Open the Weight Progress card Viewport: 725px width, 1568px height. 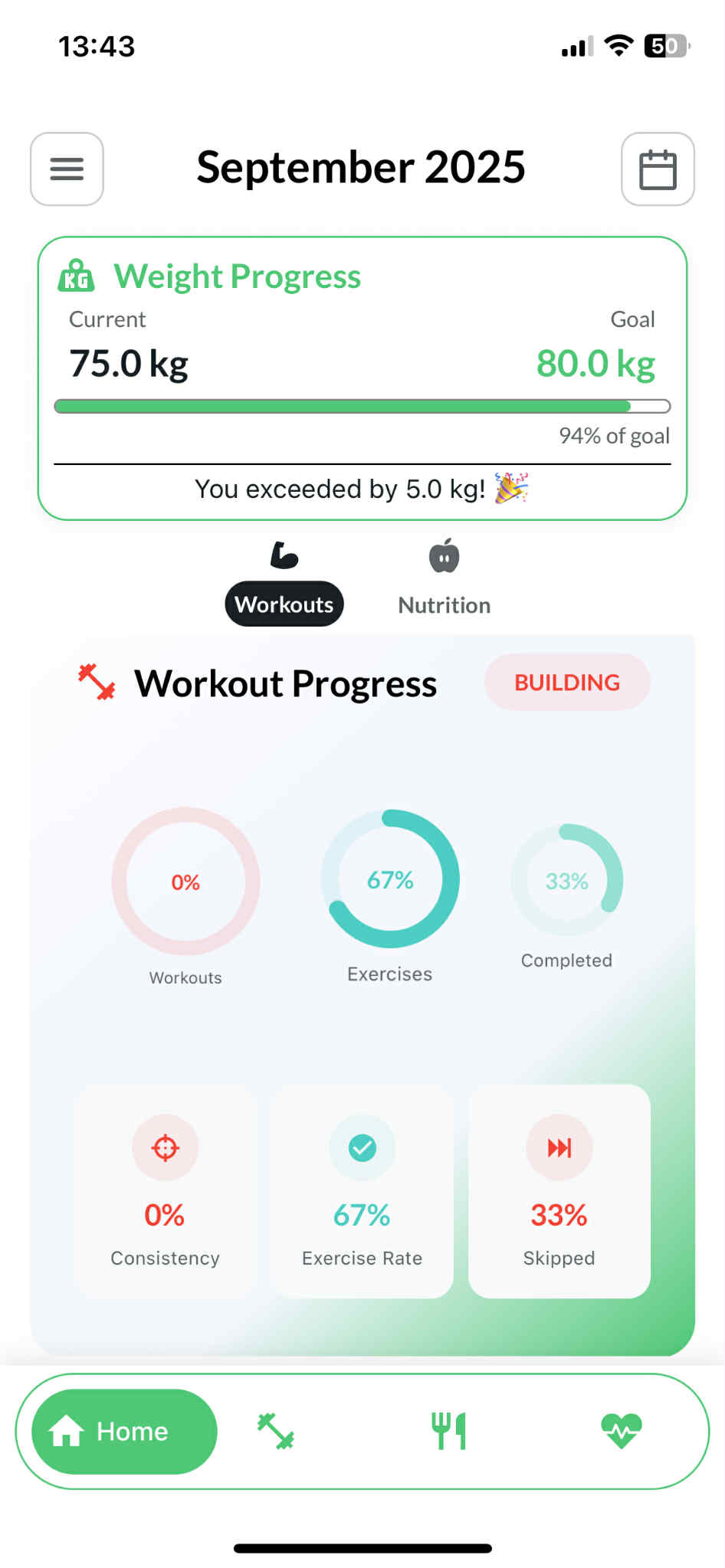coord(362,378)
